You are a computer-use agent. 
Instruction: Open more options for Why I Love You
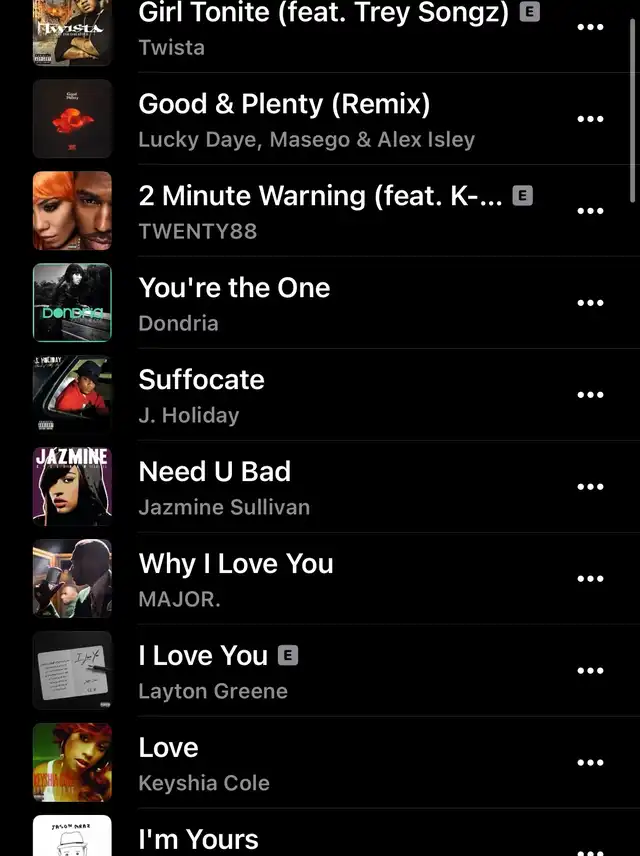coord(591,579)
